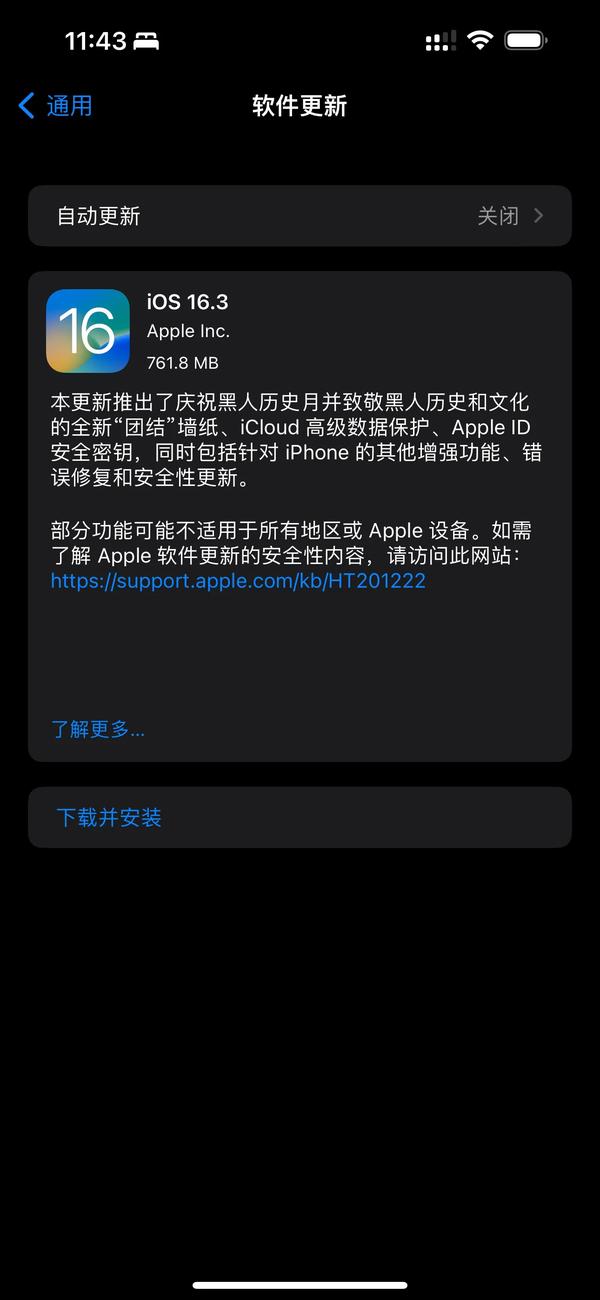
Task: Open the support.apple.com HT201222 link
Action: pos(238,580)
